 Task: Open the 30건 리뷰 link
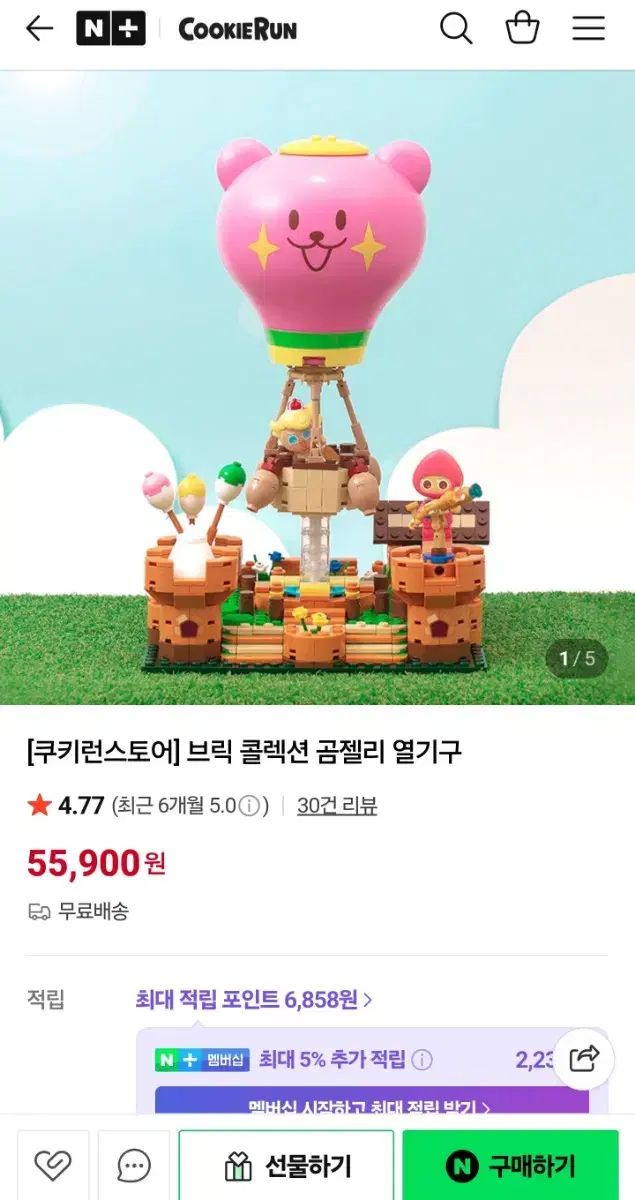tap(337, 806)
